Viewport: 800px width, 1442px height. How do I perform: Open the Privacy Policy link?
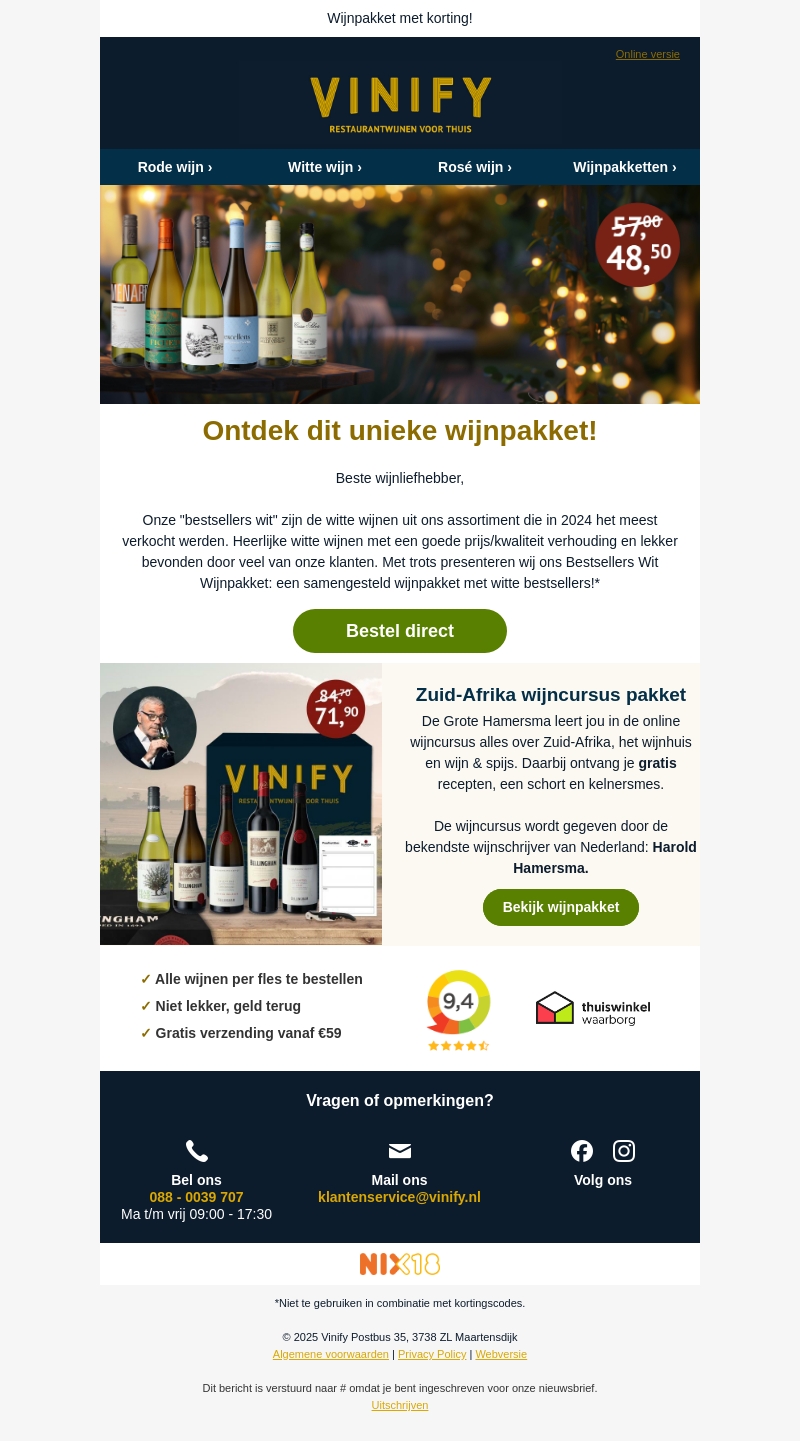pos(432,1354)
